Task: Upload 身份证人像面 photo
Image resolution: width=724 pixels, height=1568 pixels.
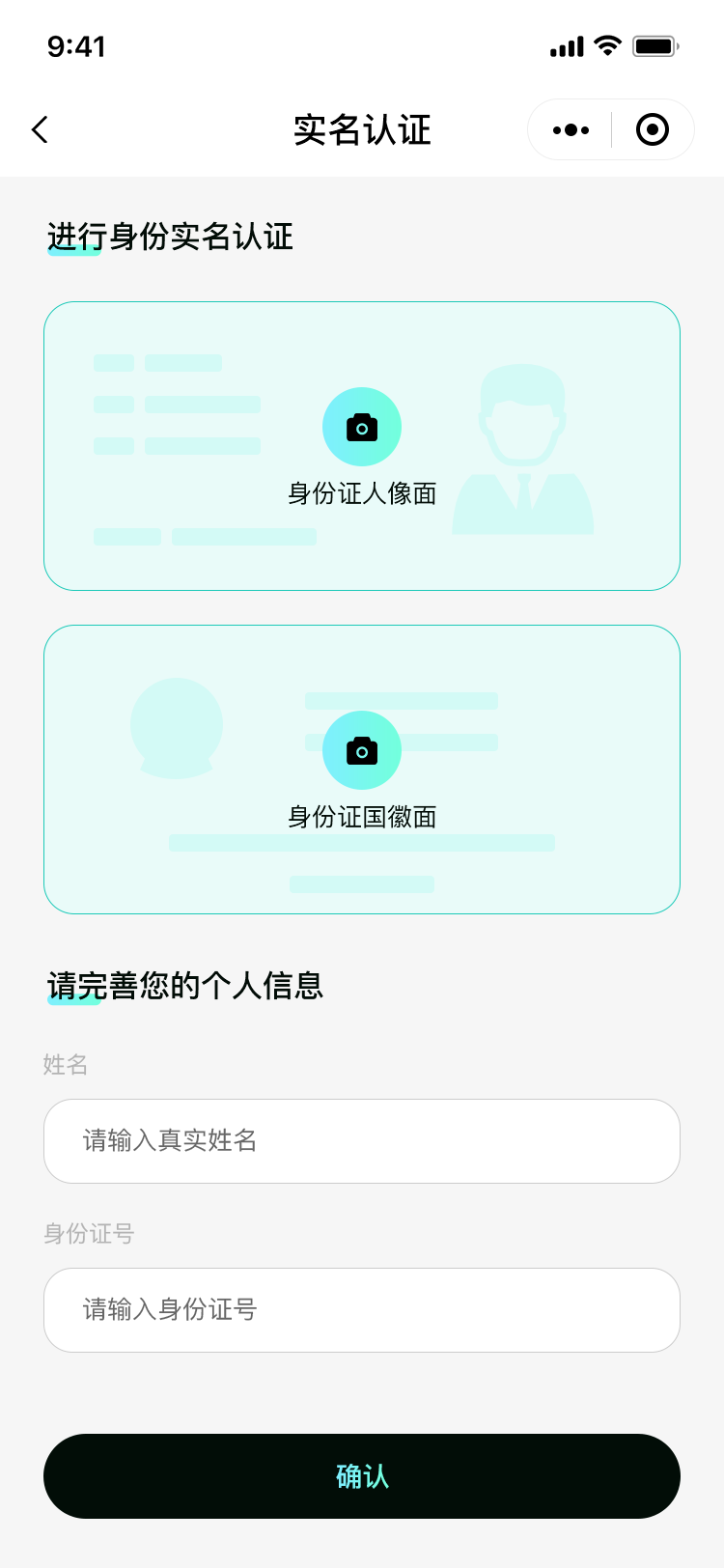Action: (x=362, y=428)
